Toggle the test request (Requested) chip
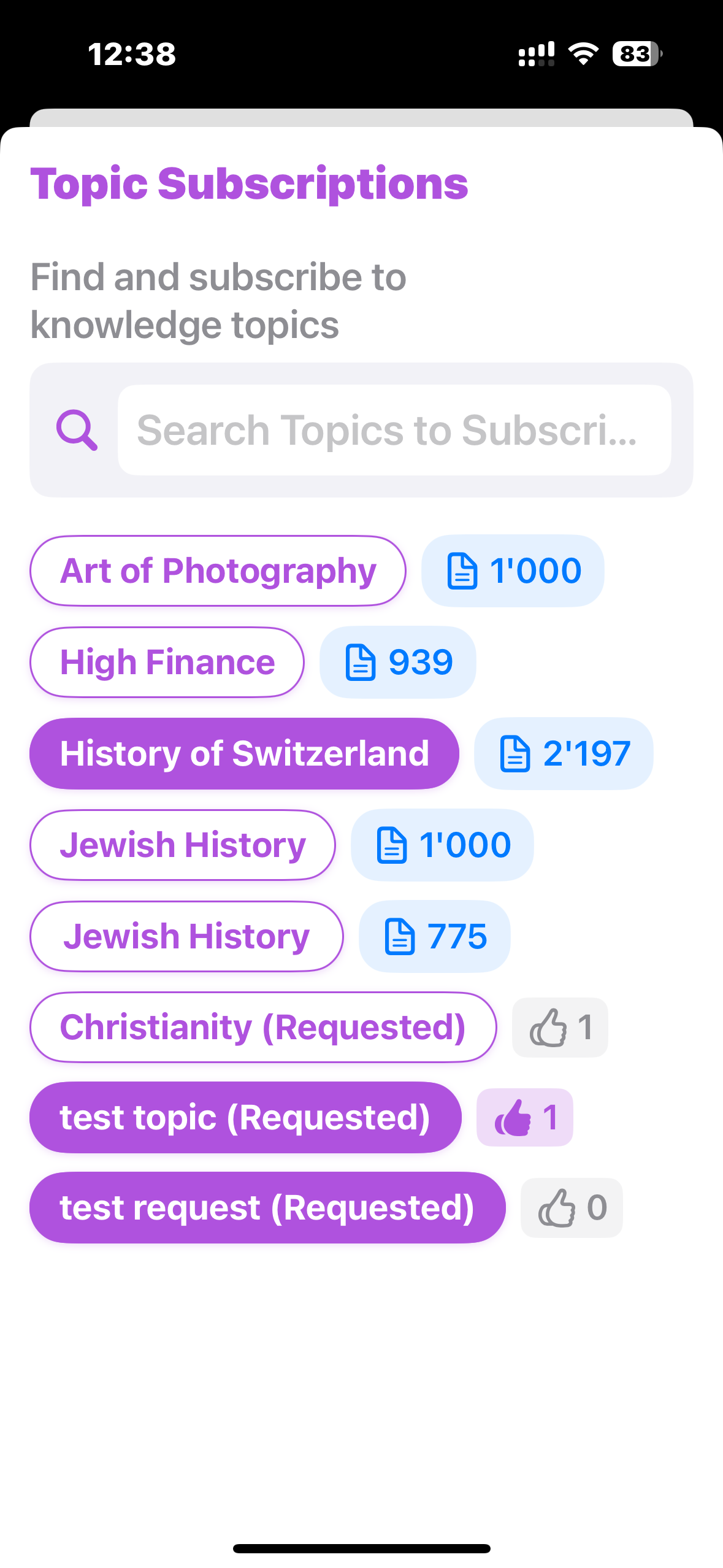This screenshot has height=1568, width=723. coord(267,1207)
